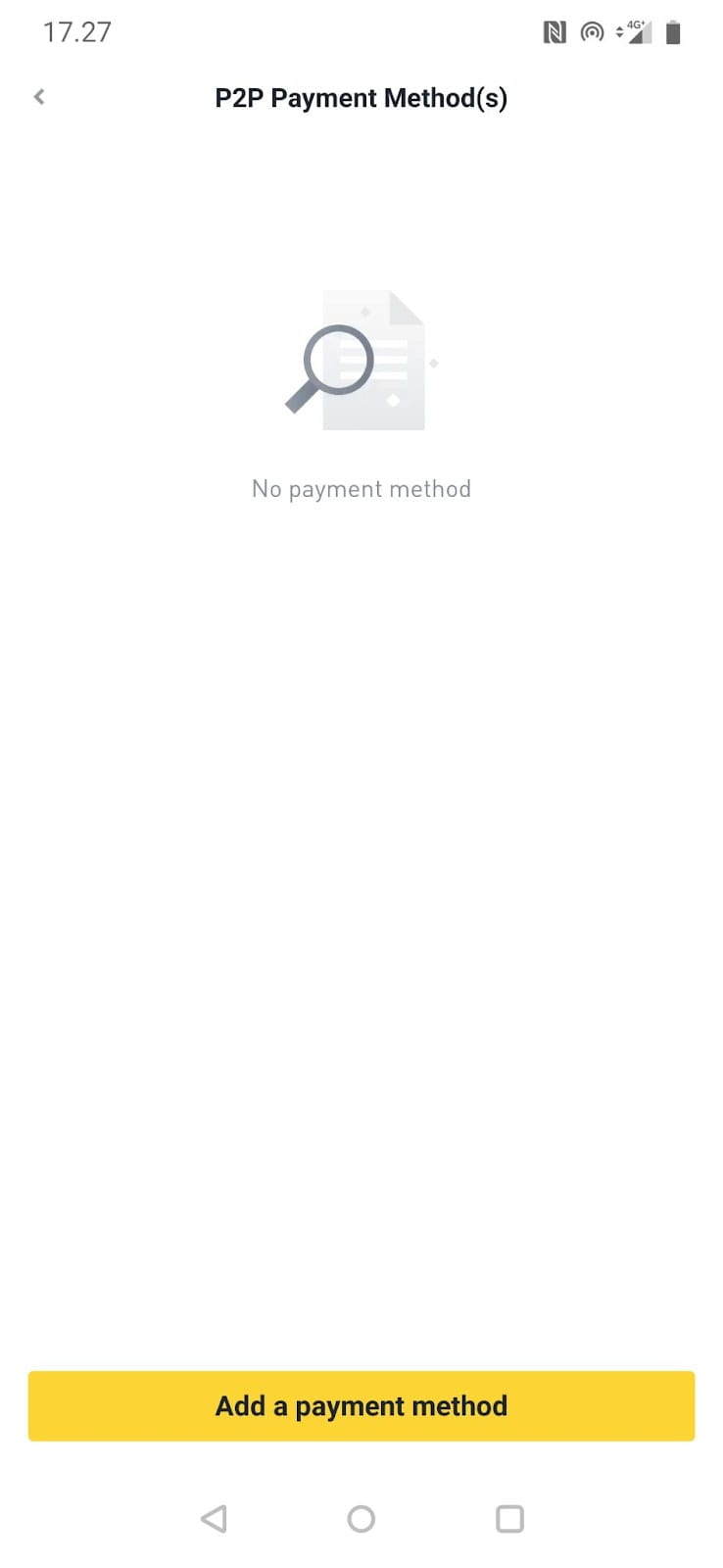Tap Add a payment method button
This screenshot has height=1568, width=723.
coord(361,1405)
